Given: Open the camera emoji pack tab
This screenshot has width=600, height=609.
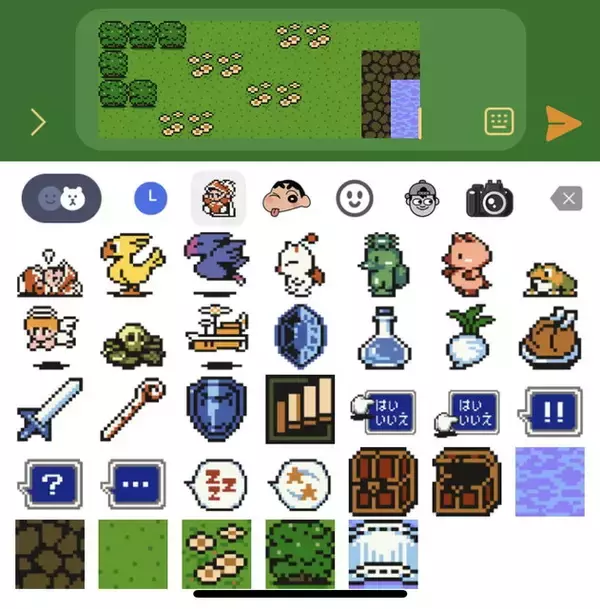Looking at the screenshot, I should point(490,198).
